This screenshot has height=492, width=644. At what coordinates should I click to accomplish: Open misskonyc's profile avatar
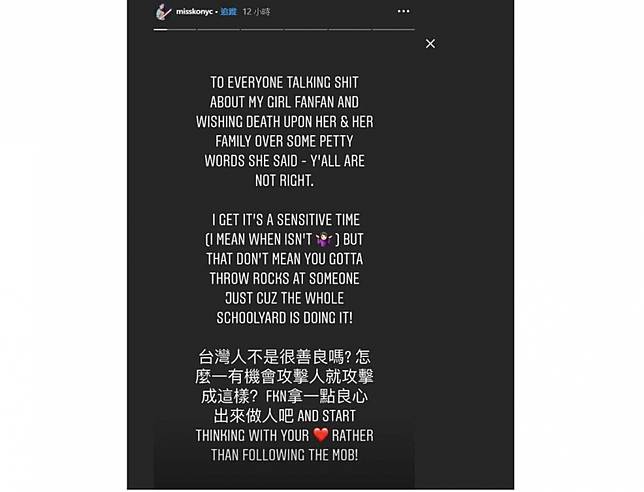pos(163,12)
